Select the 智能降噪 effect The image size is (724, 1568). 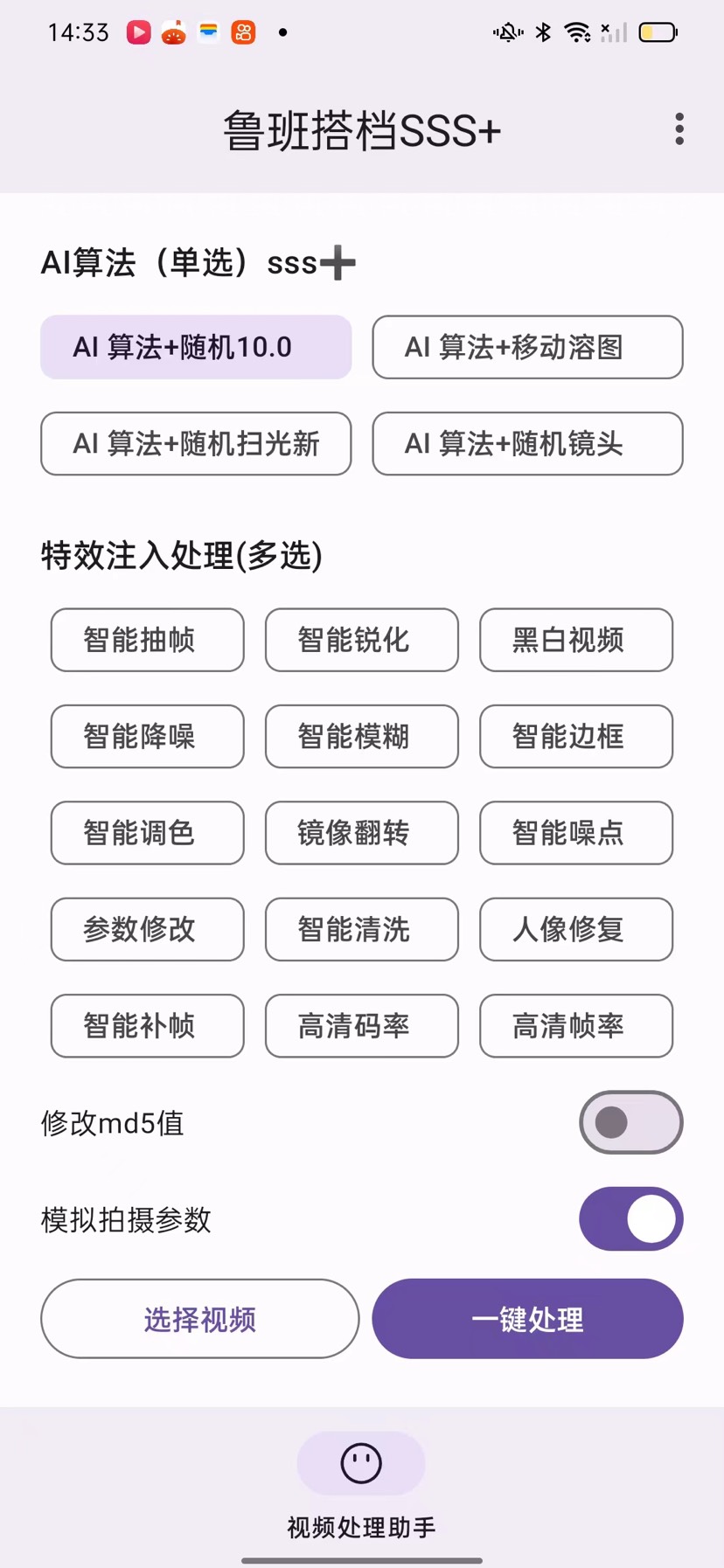[147, 737]
